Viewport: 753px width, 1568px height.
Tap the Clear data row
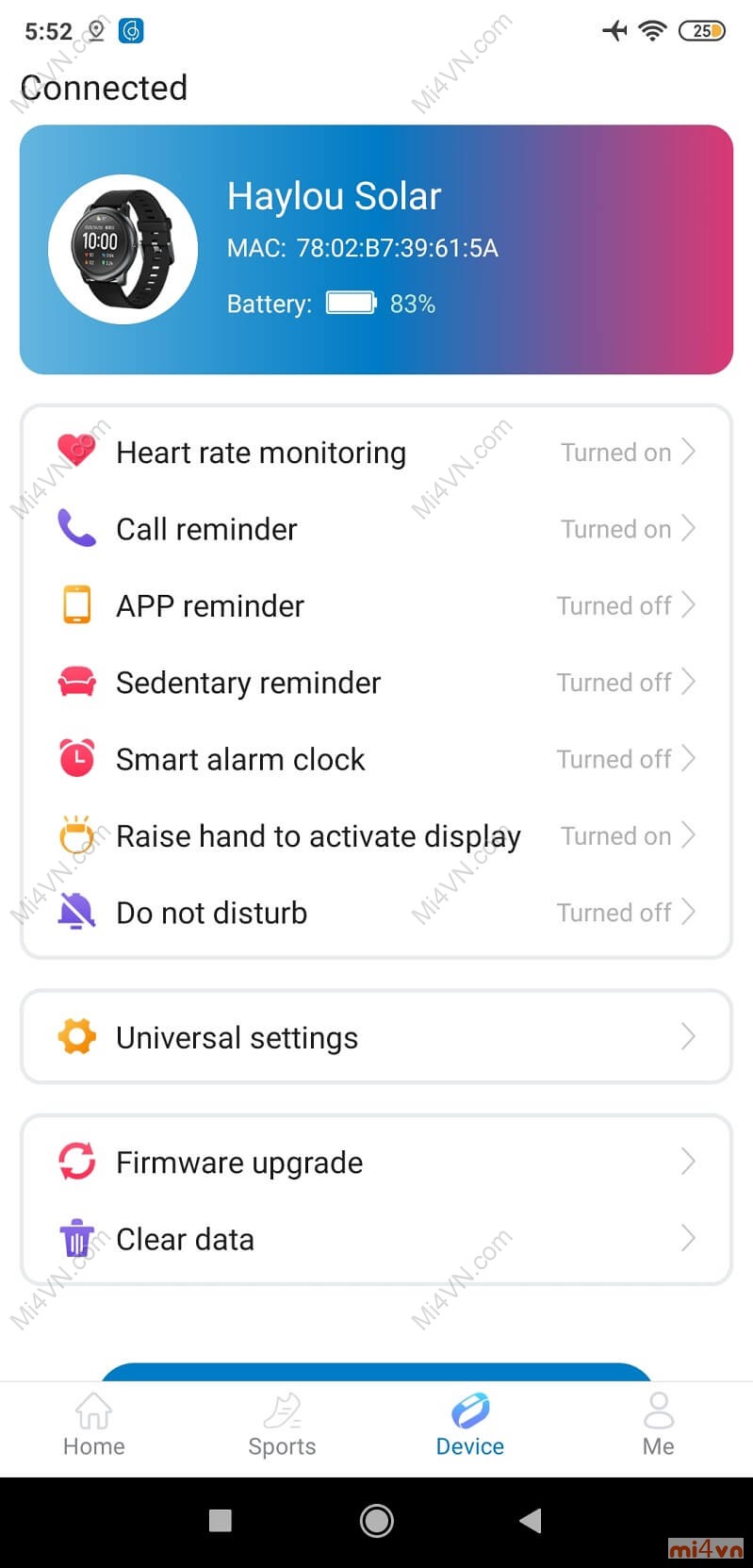point(375,1239)
